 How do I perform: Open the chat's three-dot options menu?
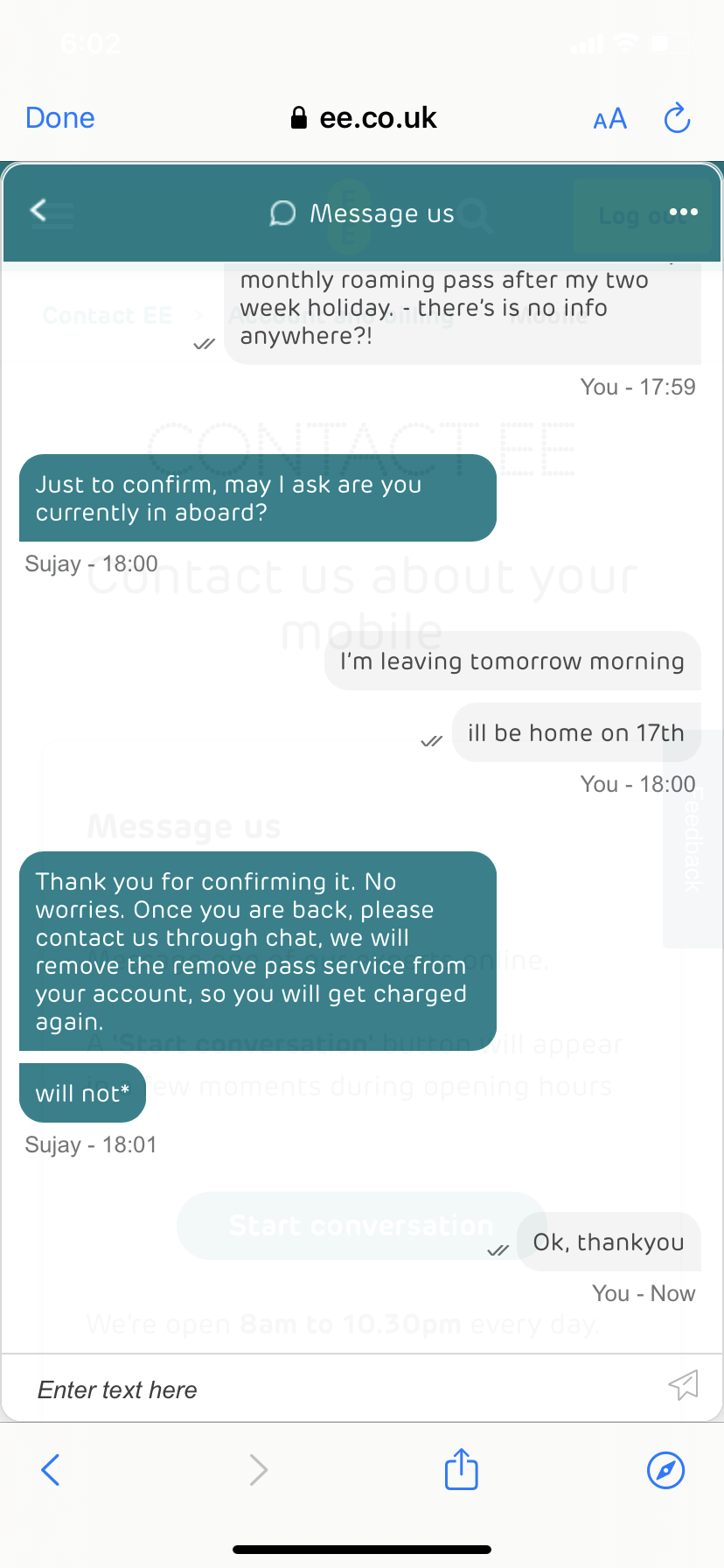[683, 212]
